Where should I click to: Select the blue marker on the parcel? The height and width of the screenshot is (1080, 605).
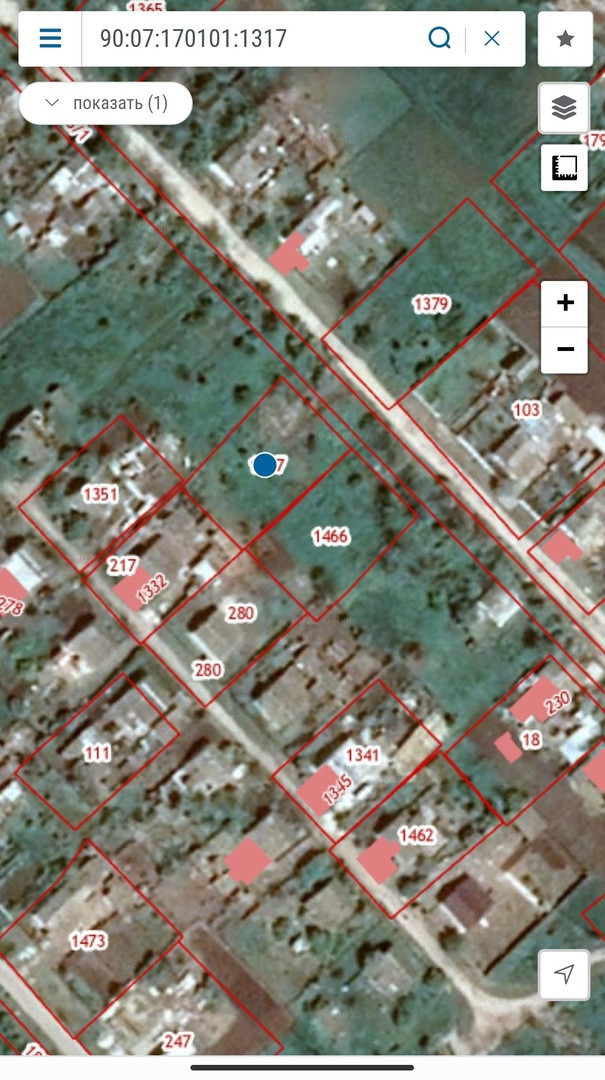pyautogui.click(x=264, y=465)
